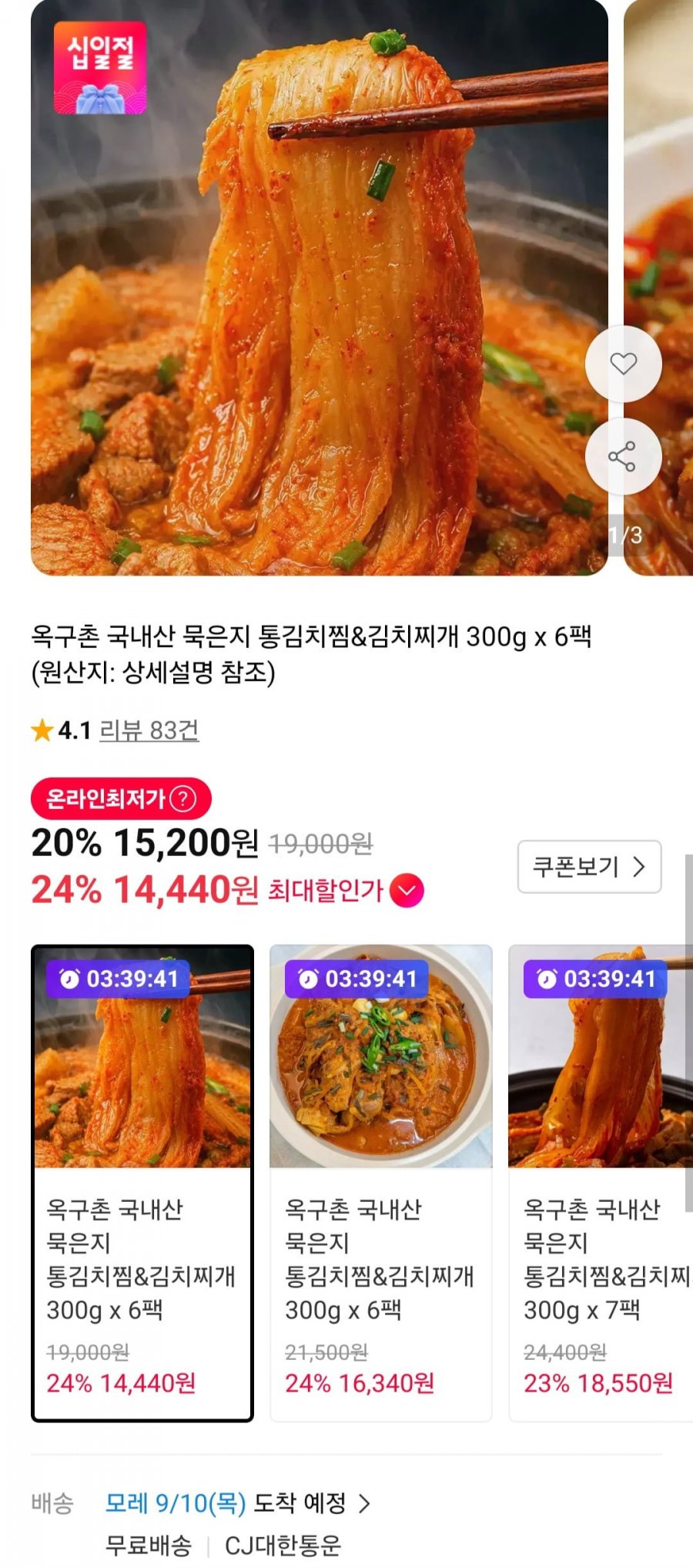Select the 16,340원 6팩 option card
The height and width of the screenshot is (1568, 693).
pyautogui.click(x=381, y=1183)
